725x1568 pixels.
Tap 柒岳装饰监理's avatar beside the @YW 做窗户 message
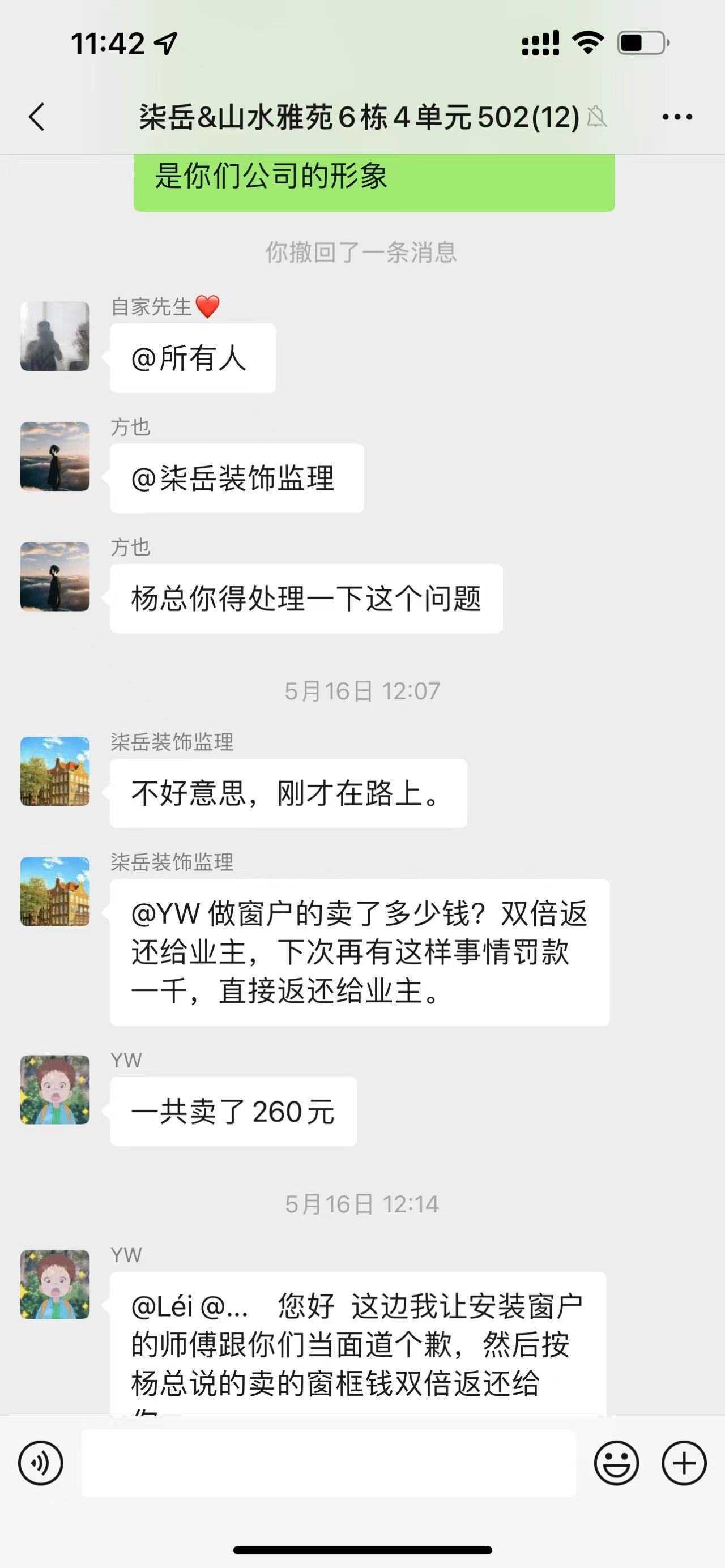pos(55,892)
